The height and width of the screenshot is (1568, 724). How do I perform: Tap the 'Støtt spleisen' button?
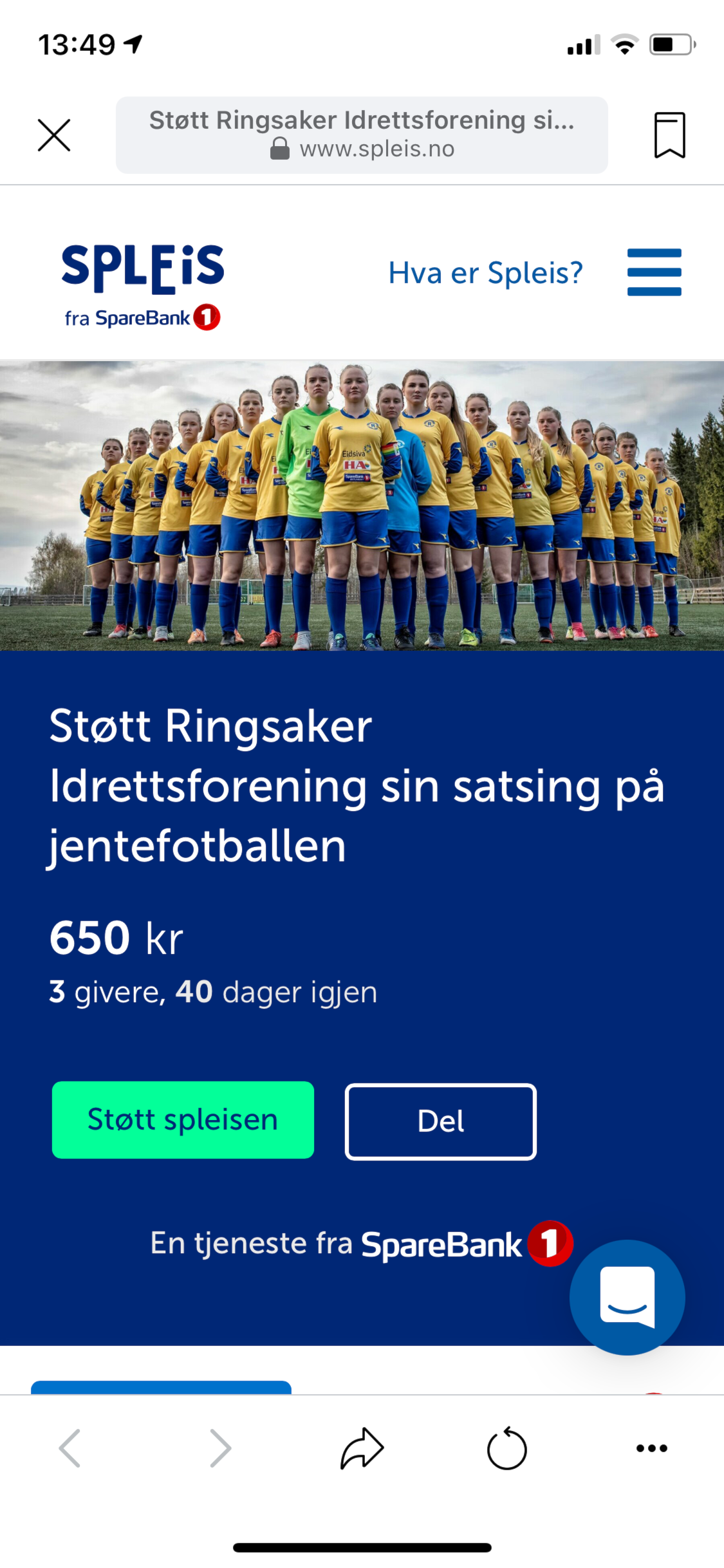183,1120
